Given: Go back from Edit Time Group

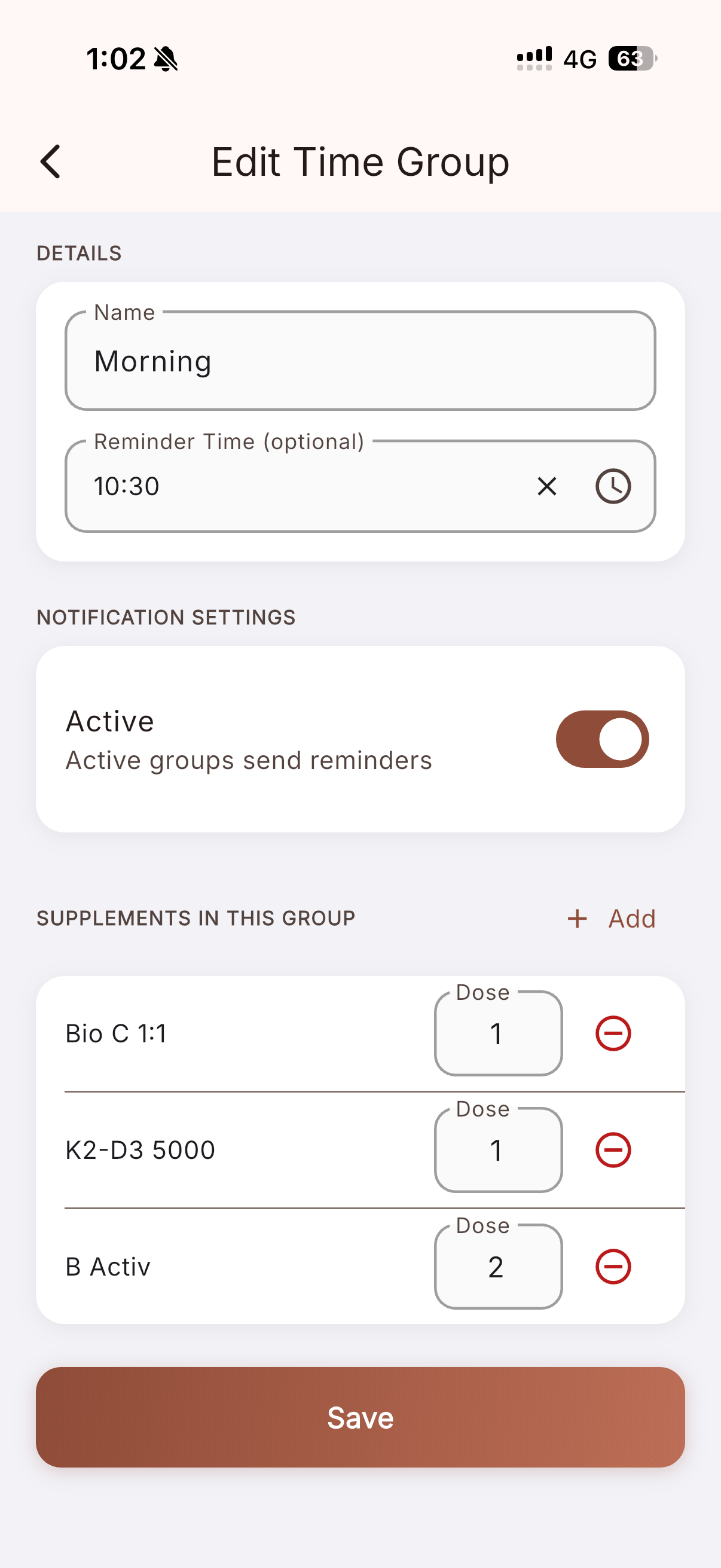Looking at the screenshot, I should click(50, 162).
